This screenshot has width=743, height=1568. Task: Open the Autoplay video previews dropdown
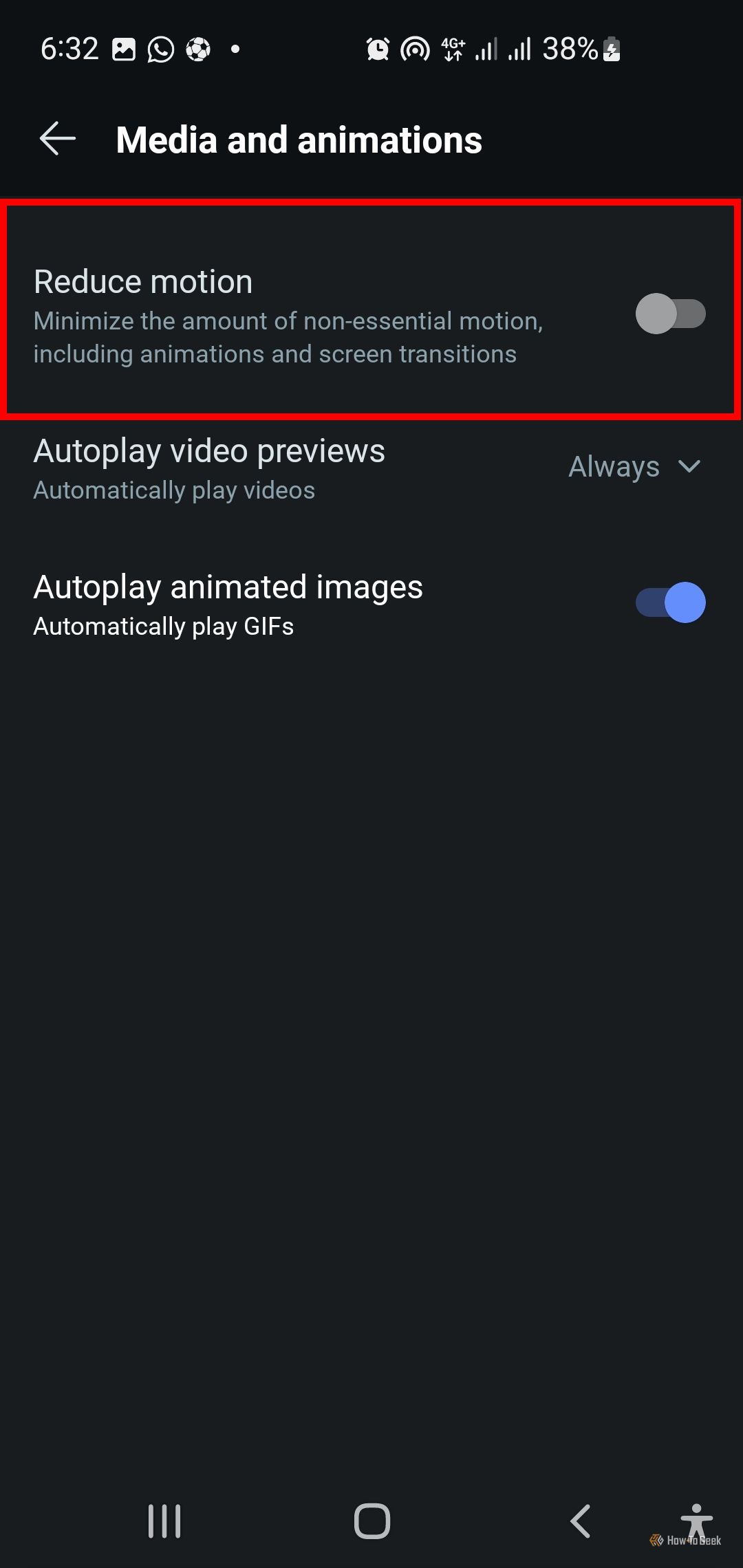pos(634,467)
